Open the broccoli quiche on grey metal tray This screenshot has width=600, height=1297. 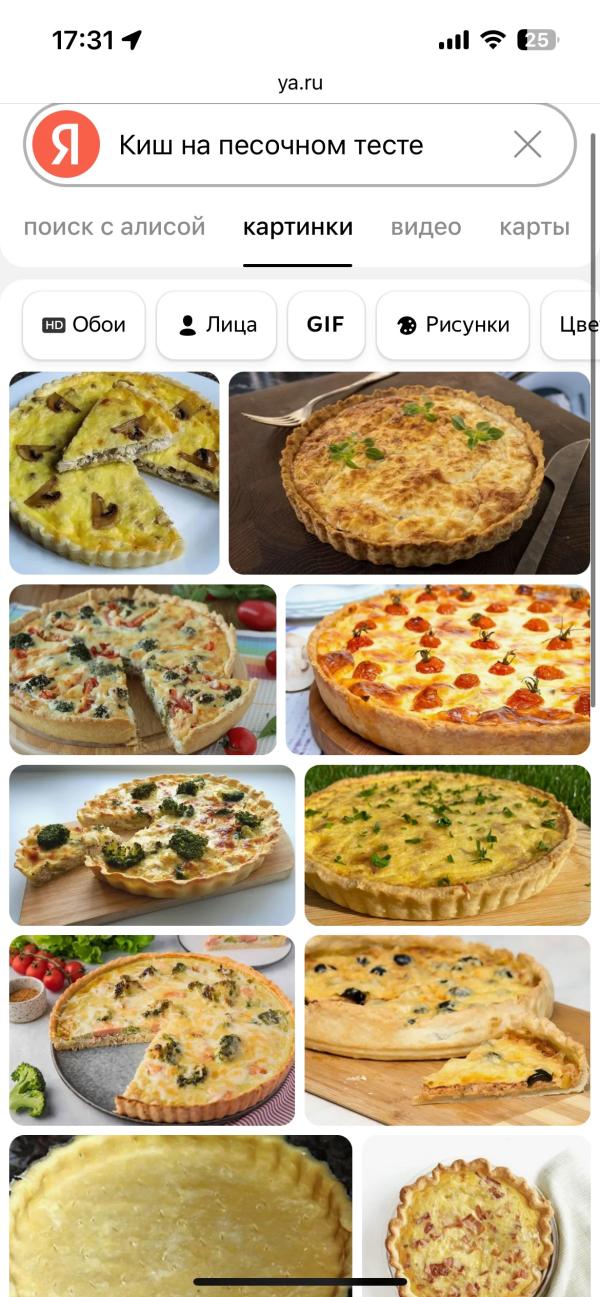coord(152,1029)
